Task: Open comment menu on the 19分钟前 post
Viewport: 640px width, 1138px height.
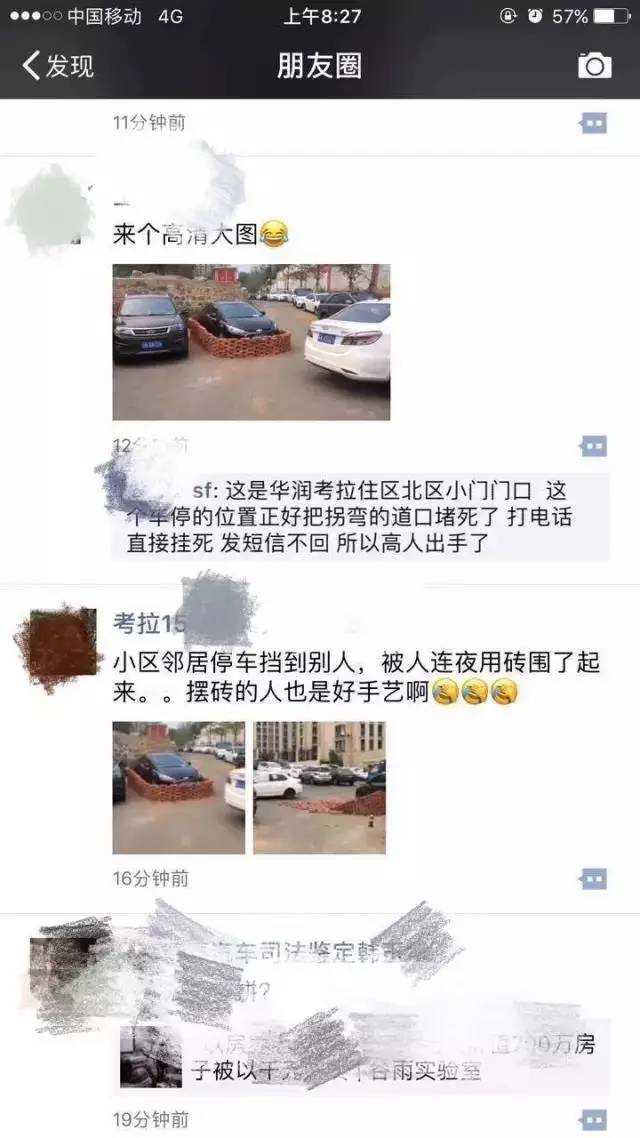Action: pos(594,1120)
